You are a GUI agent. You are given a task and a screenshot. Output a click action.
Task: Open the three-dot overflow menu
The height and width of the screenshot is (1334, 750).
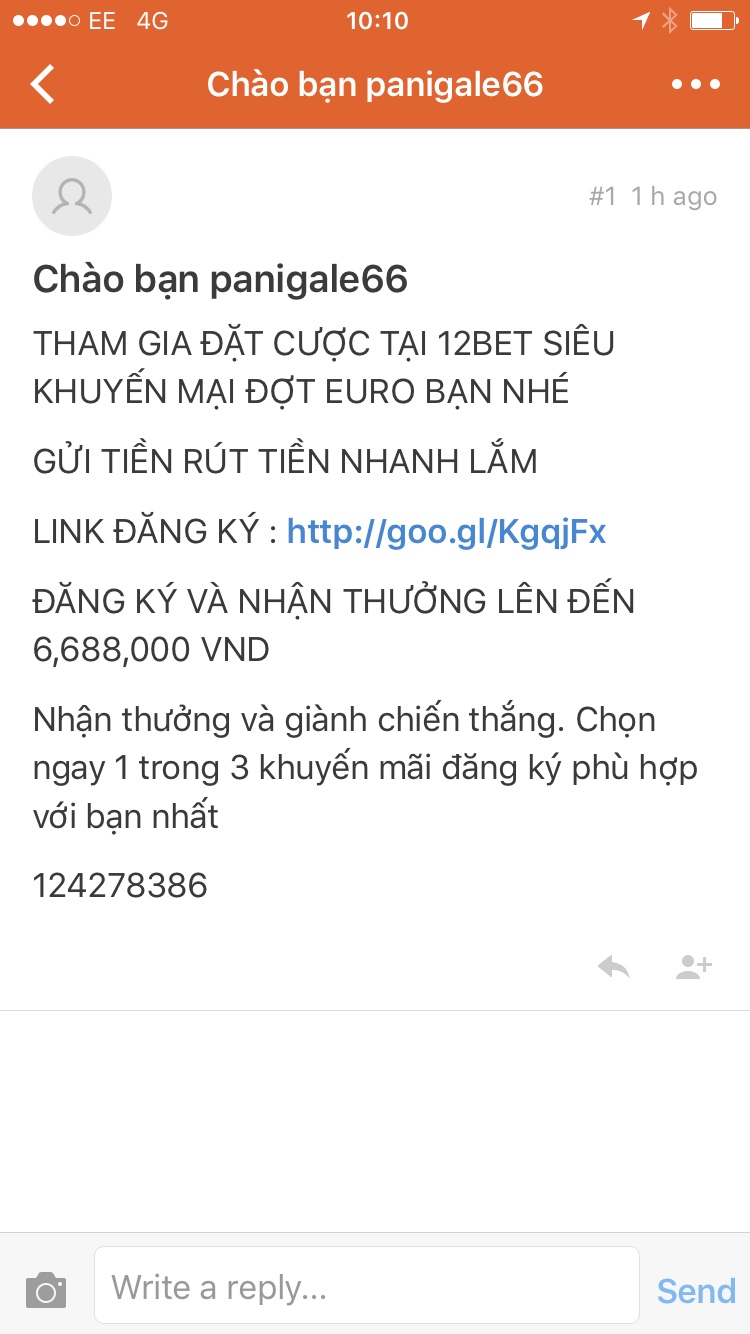(696, 85)
